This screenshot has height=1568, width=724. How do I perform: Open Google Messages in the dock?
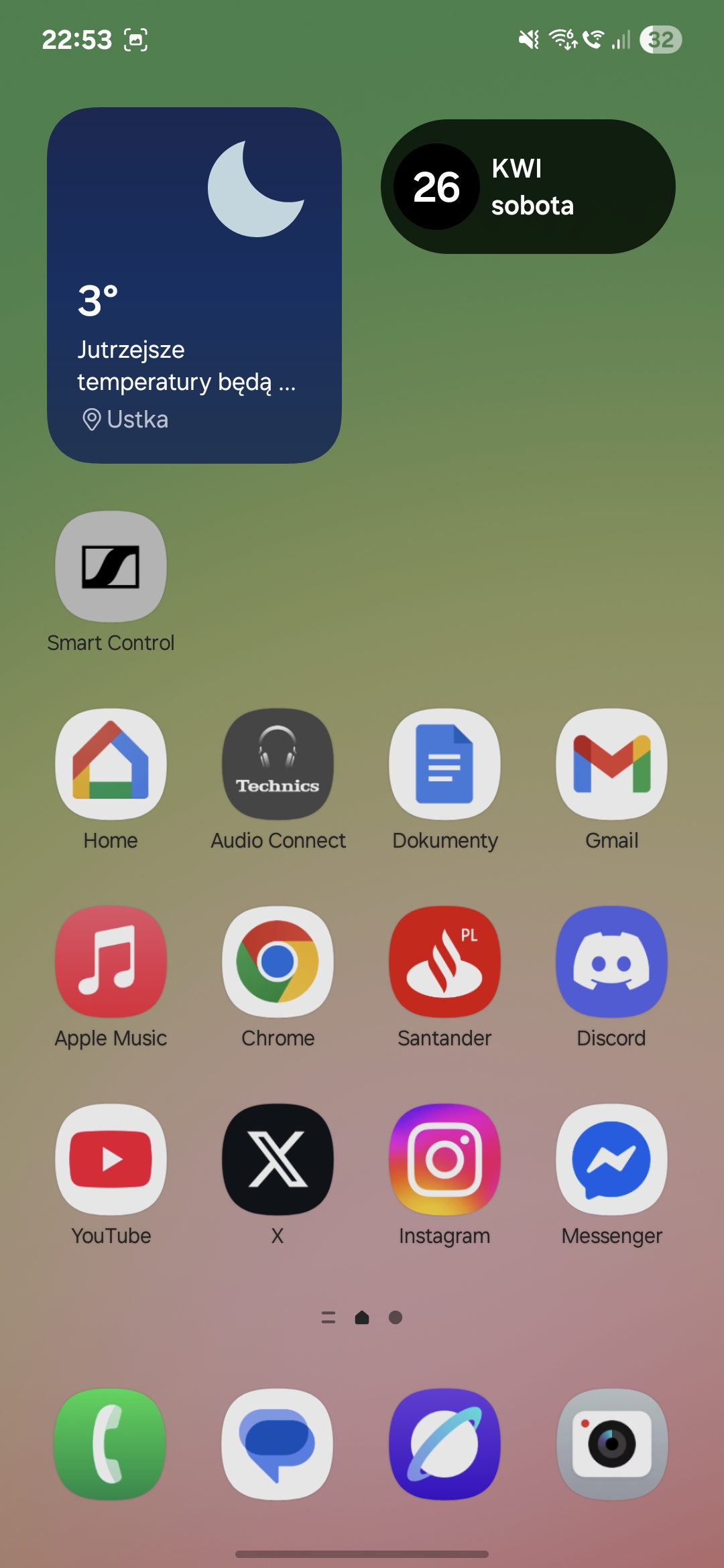coord(278,1444)
